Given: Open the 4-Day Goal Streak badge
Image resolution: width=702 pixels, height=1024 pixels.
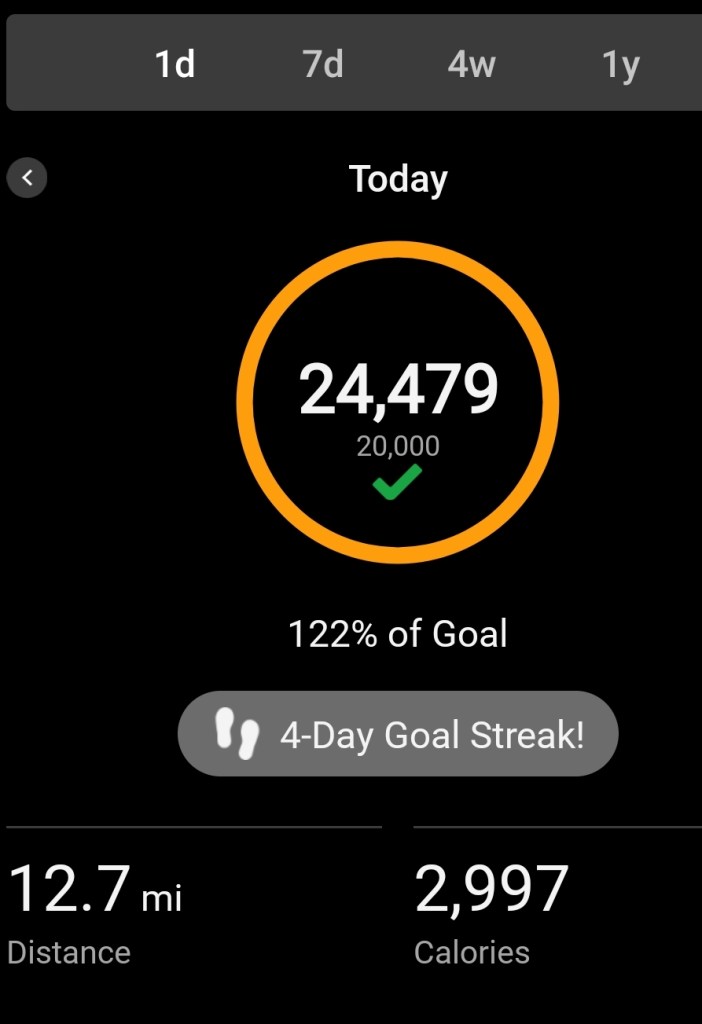Looking at the screenshot, I should 398,734.
